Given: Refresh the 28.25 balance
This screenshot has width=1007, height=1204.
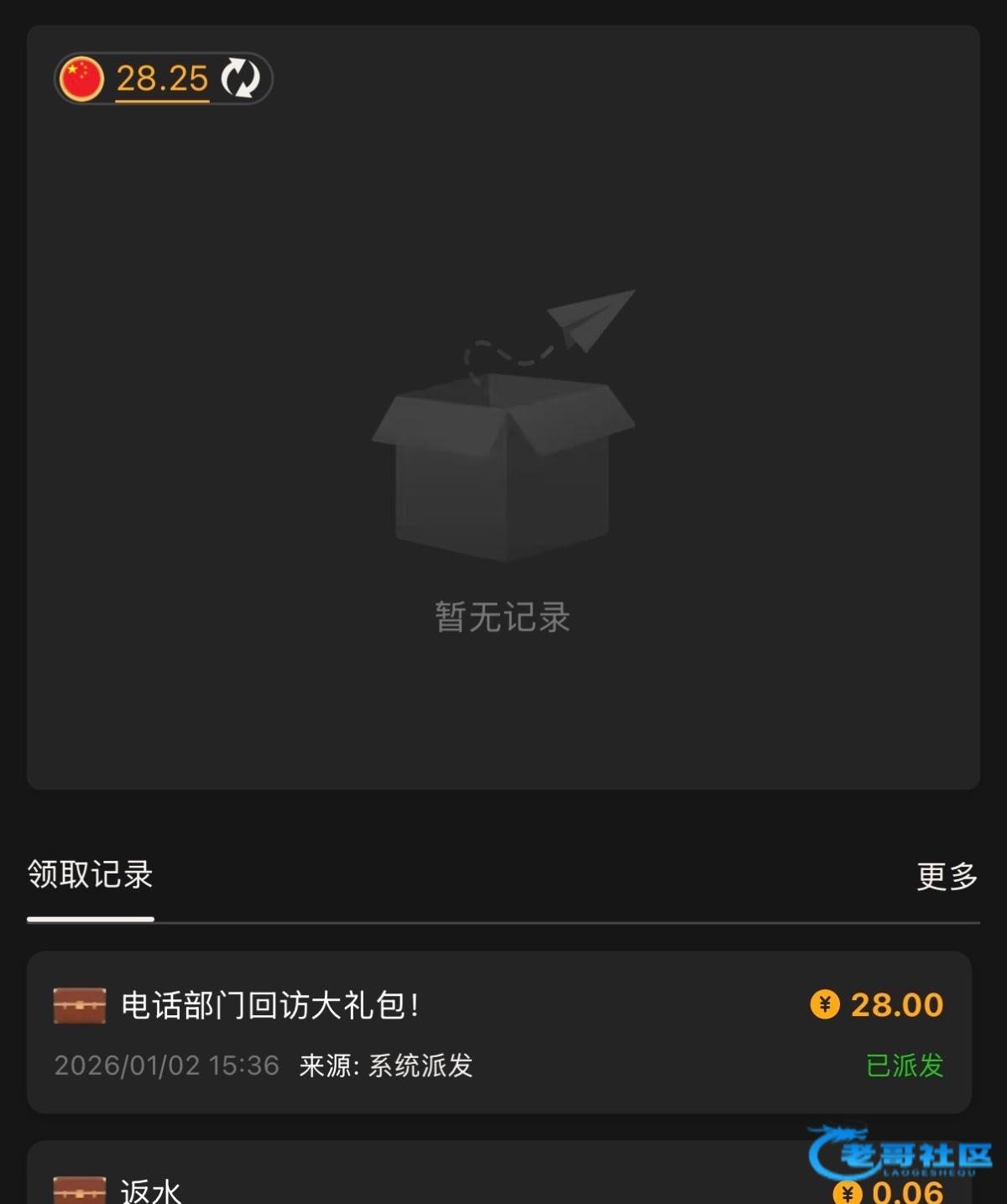Looking at the screenshot, I should pos(241,78).
